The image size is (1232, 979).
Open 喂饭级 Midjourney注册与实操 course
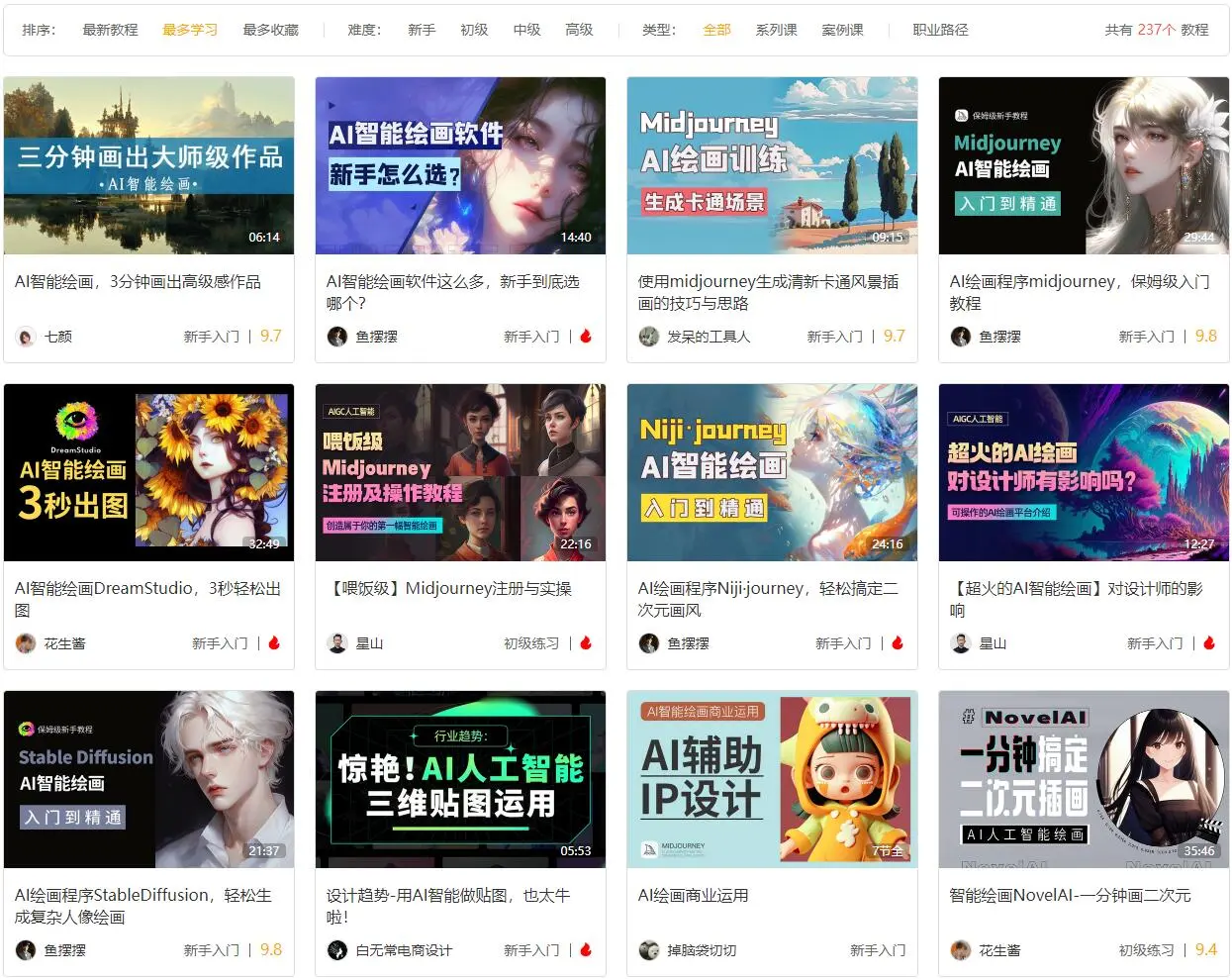(x=460, y=473)
